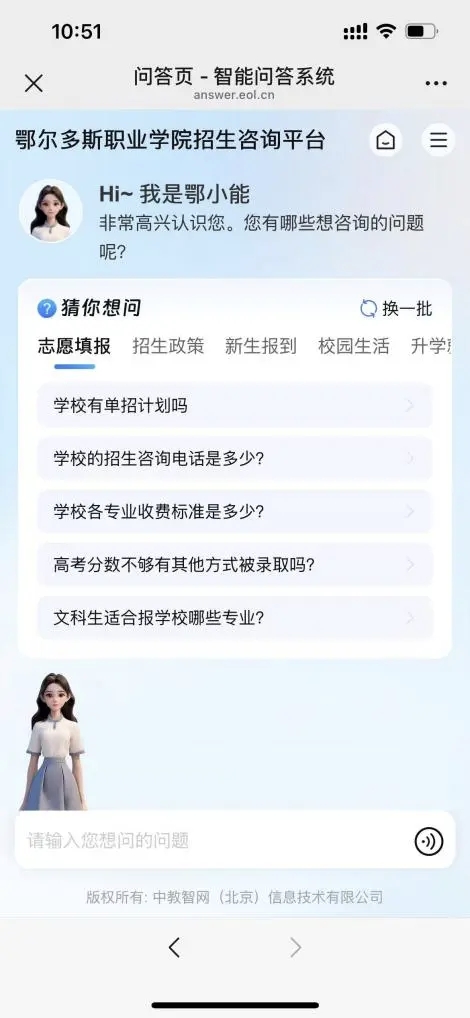The image size is (470, 1018).
Task: Open the hamburger menu
Action: (x=438, y=140)
